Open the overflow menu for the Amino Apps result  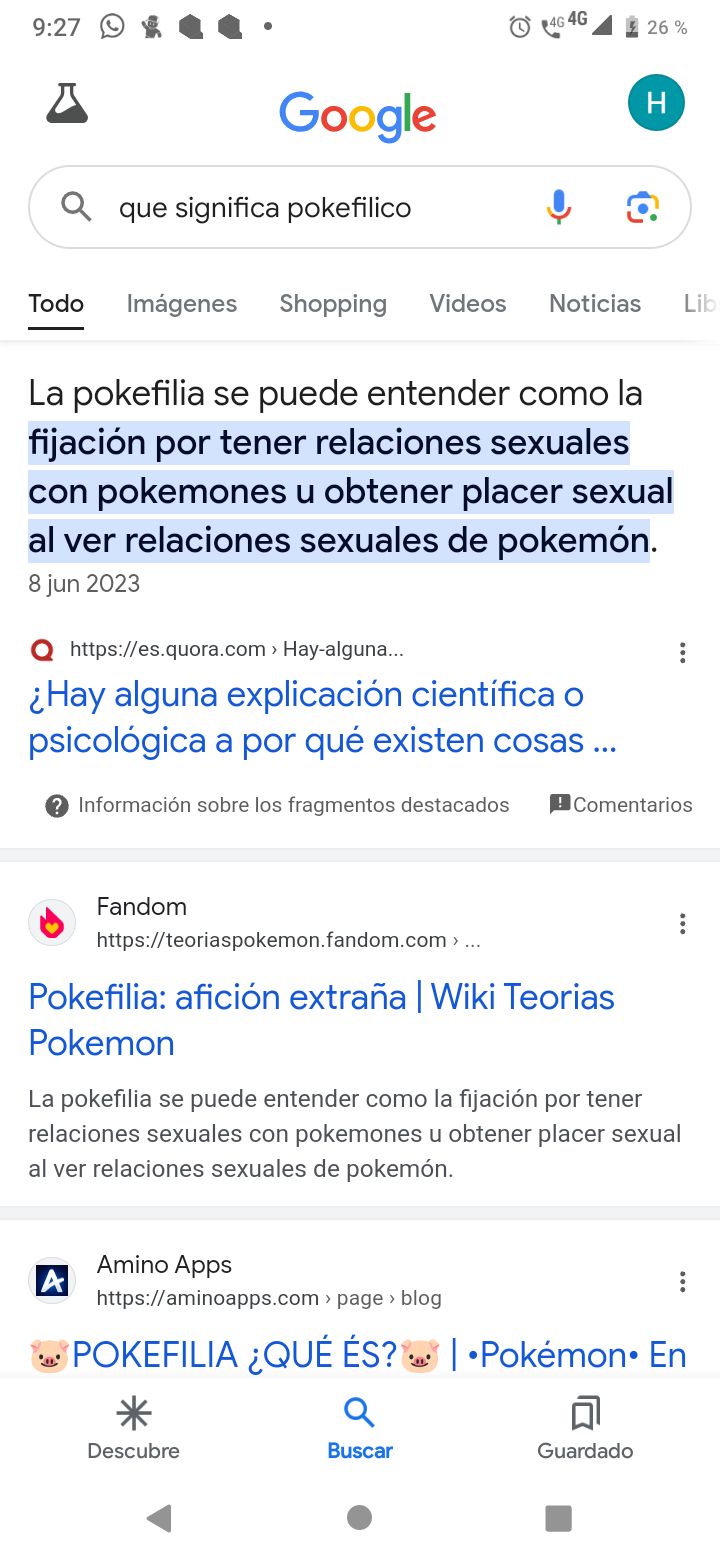point(683,1282)
